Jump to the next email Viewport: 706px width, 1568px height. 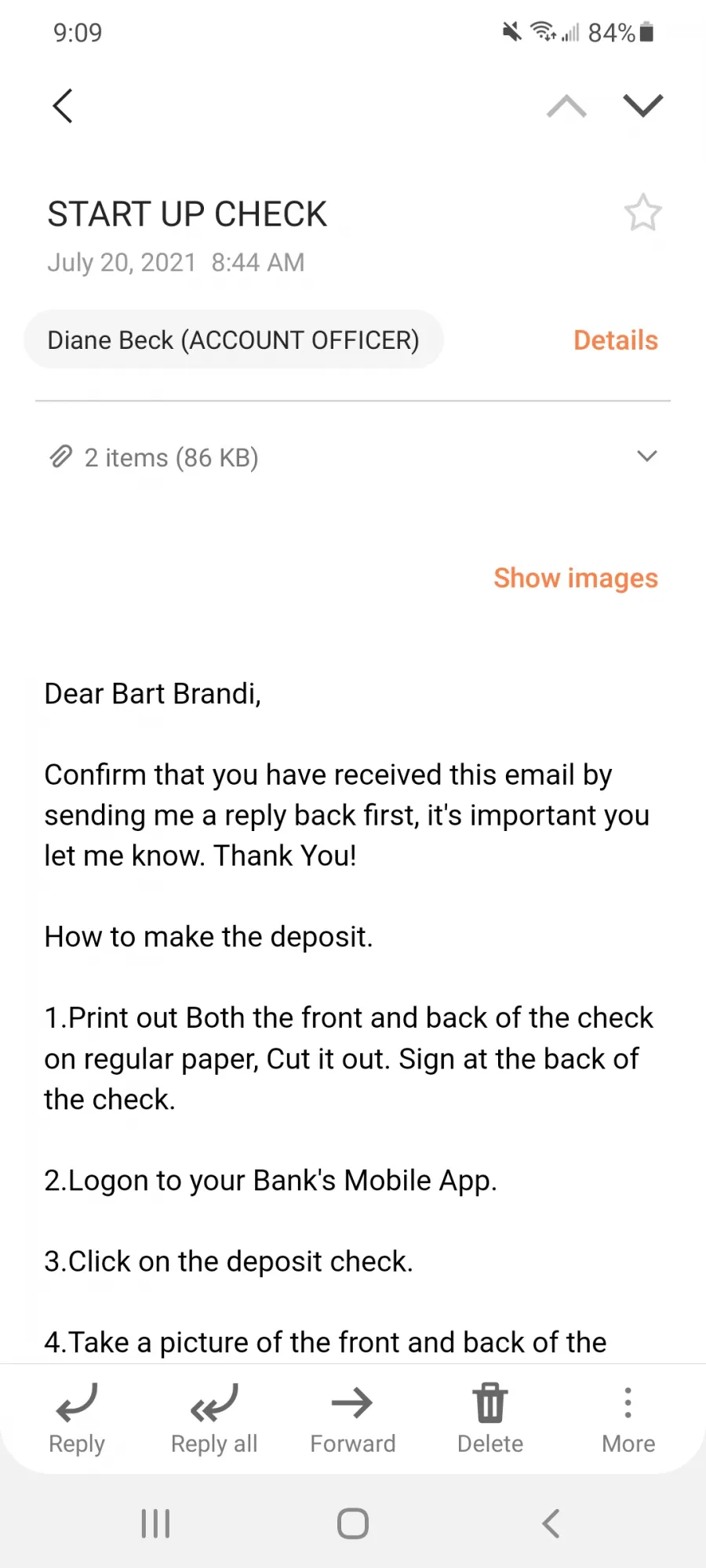[x=643, y=106]
